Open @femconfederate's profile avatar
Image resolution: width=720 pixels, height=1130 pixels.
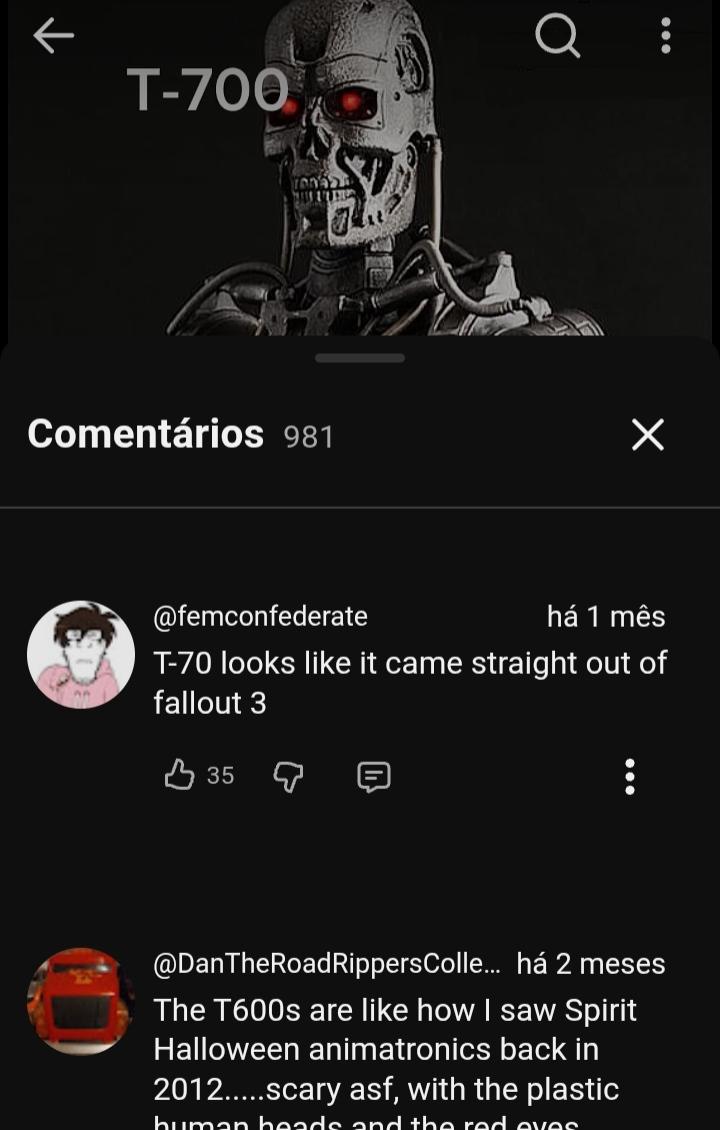pyautogui.click(x=81, y=654)
